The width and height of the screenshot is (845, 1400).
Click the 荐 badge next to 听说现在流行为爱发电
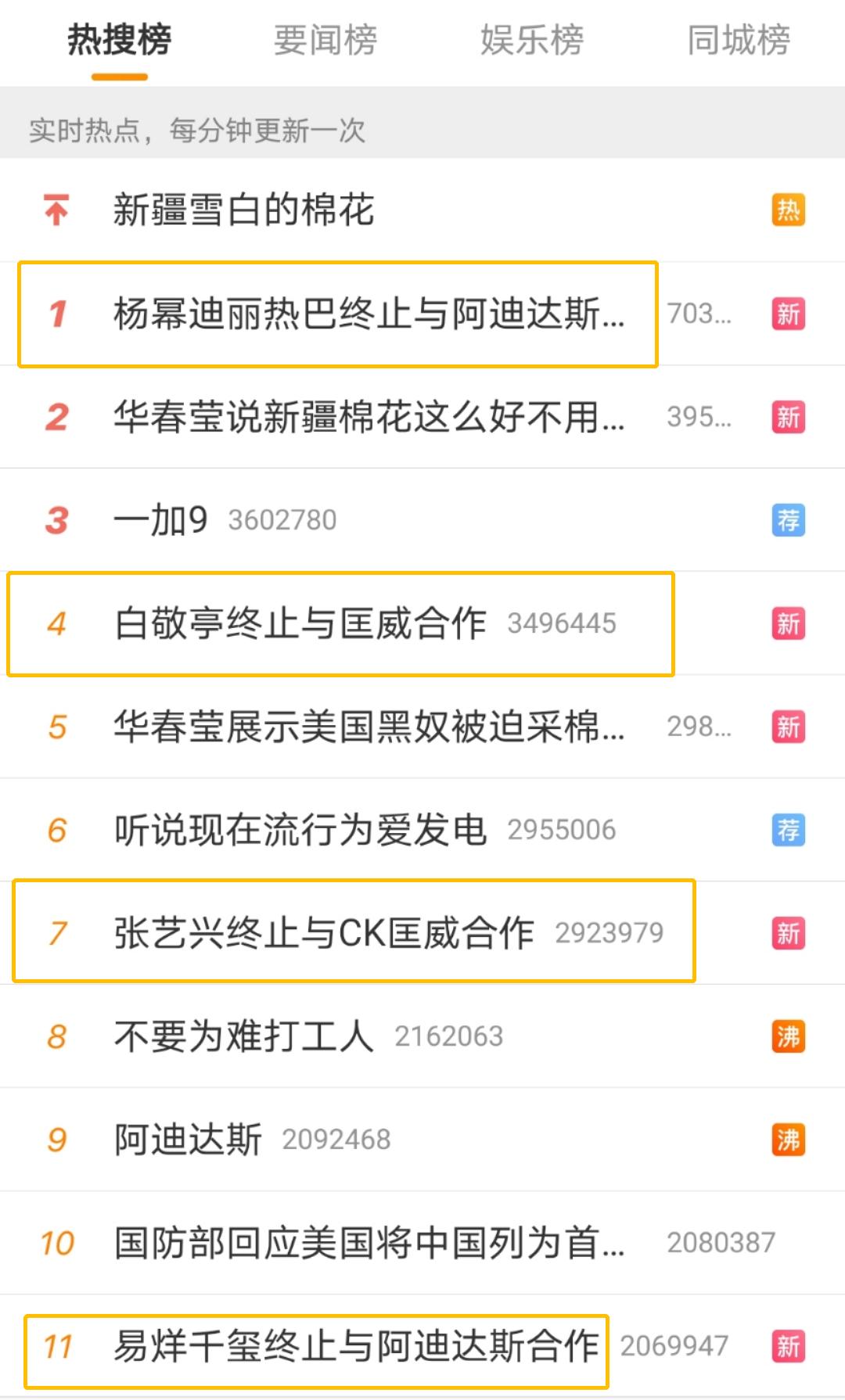pos(789,829)
